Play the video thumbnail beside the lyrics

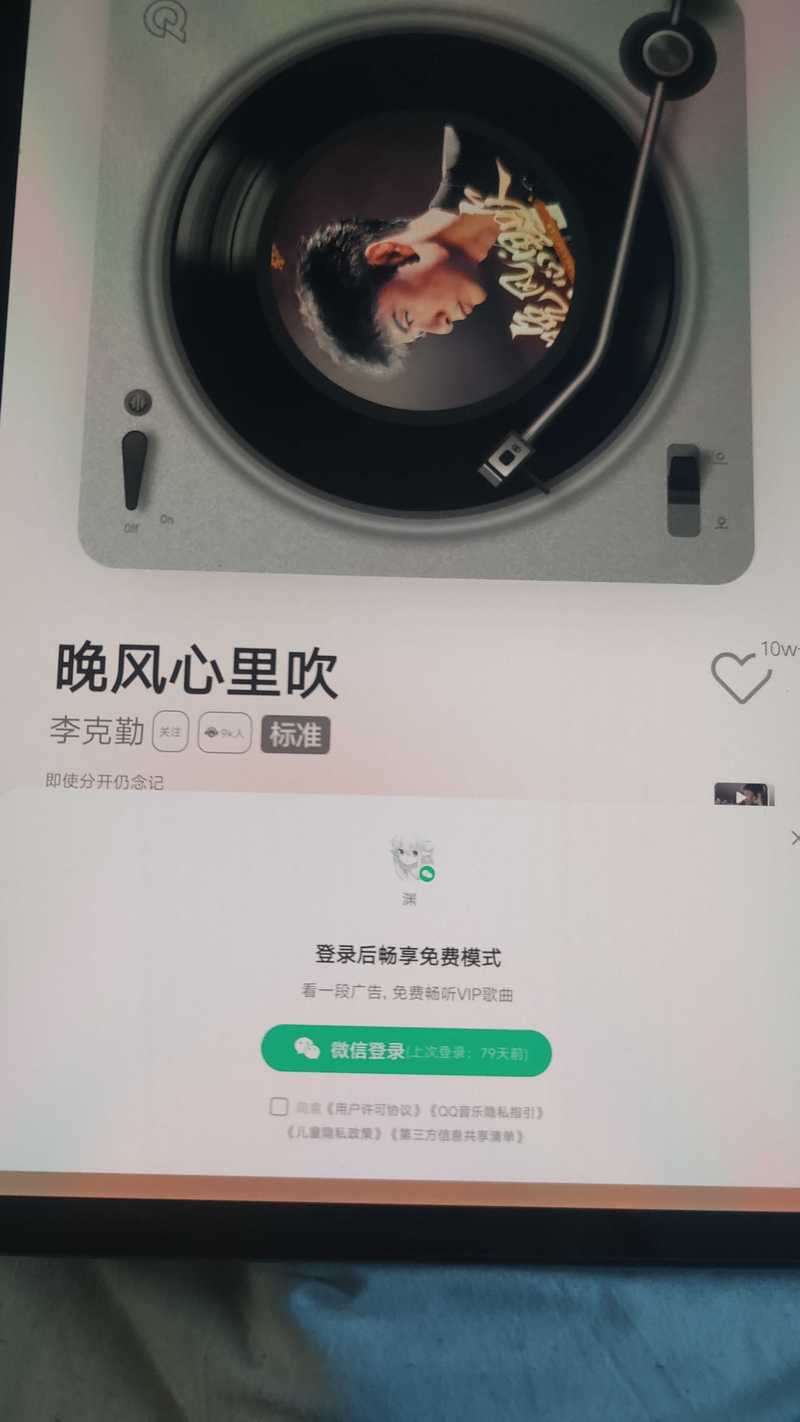tap(743, 794)
